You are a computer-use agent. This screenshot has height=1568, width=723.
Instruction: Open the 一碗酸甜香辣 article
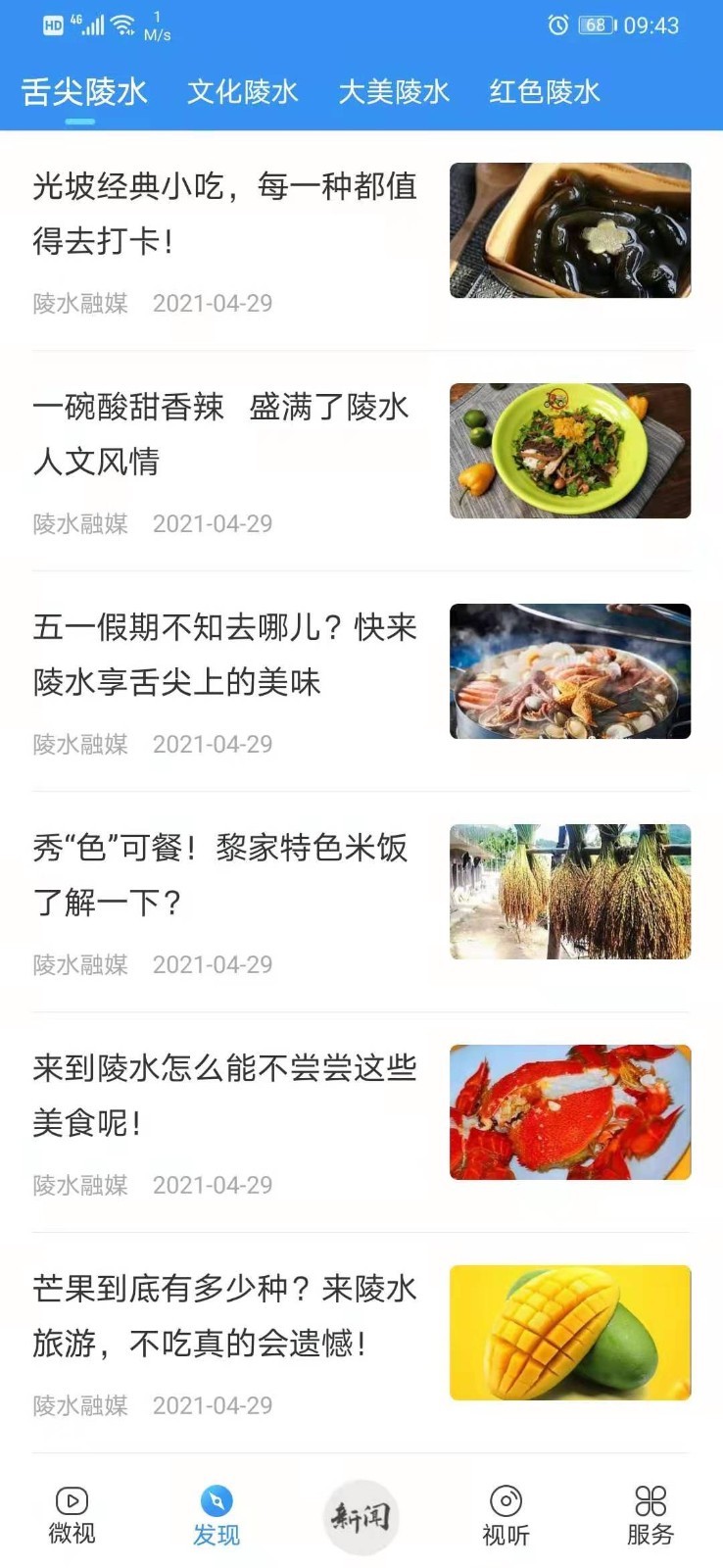pos(361,462)
